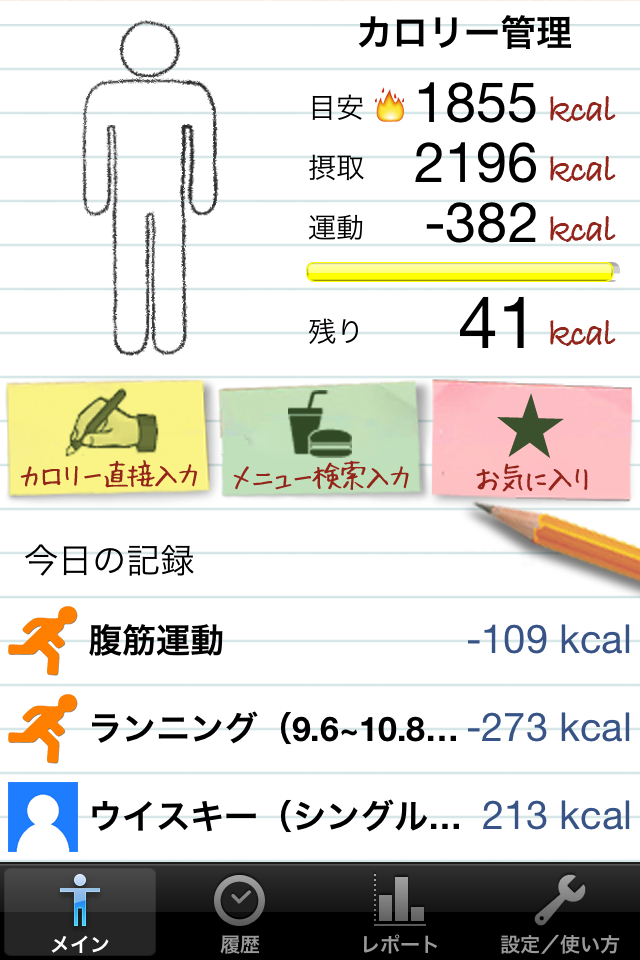
Task: Open the 設定／使い方 tab
Action: pos(559,912)
